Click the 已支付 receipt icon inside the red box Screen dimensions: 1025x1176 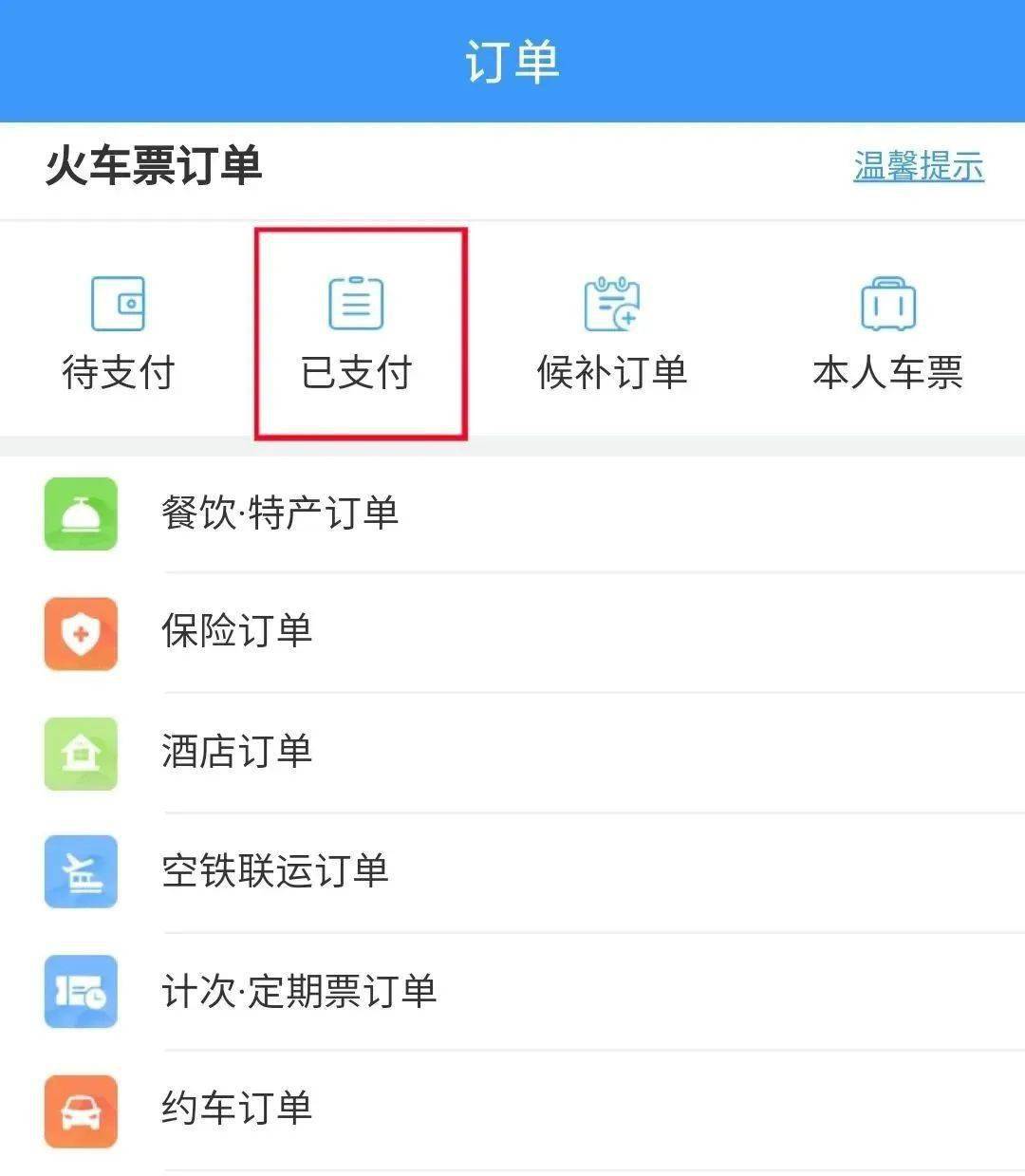coord(356,306)
